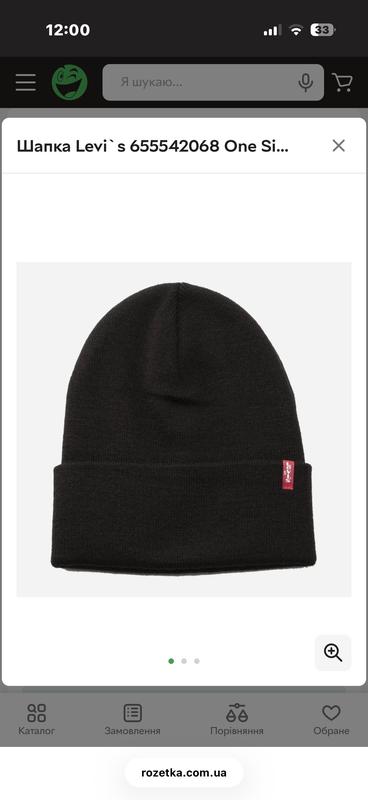The width and height of the screenshot is (368, 800).
Task: Jump to the third image dot
Action: pos(197,661)
